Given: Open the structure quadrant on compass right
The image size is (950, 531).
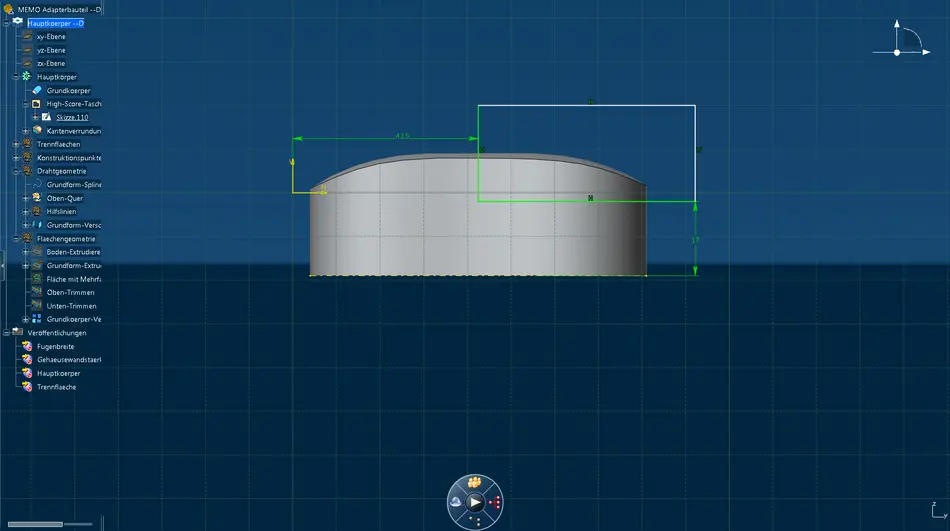Looking at the screenshot, I should (x=494, y=500).
